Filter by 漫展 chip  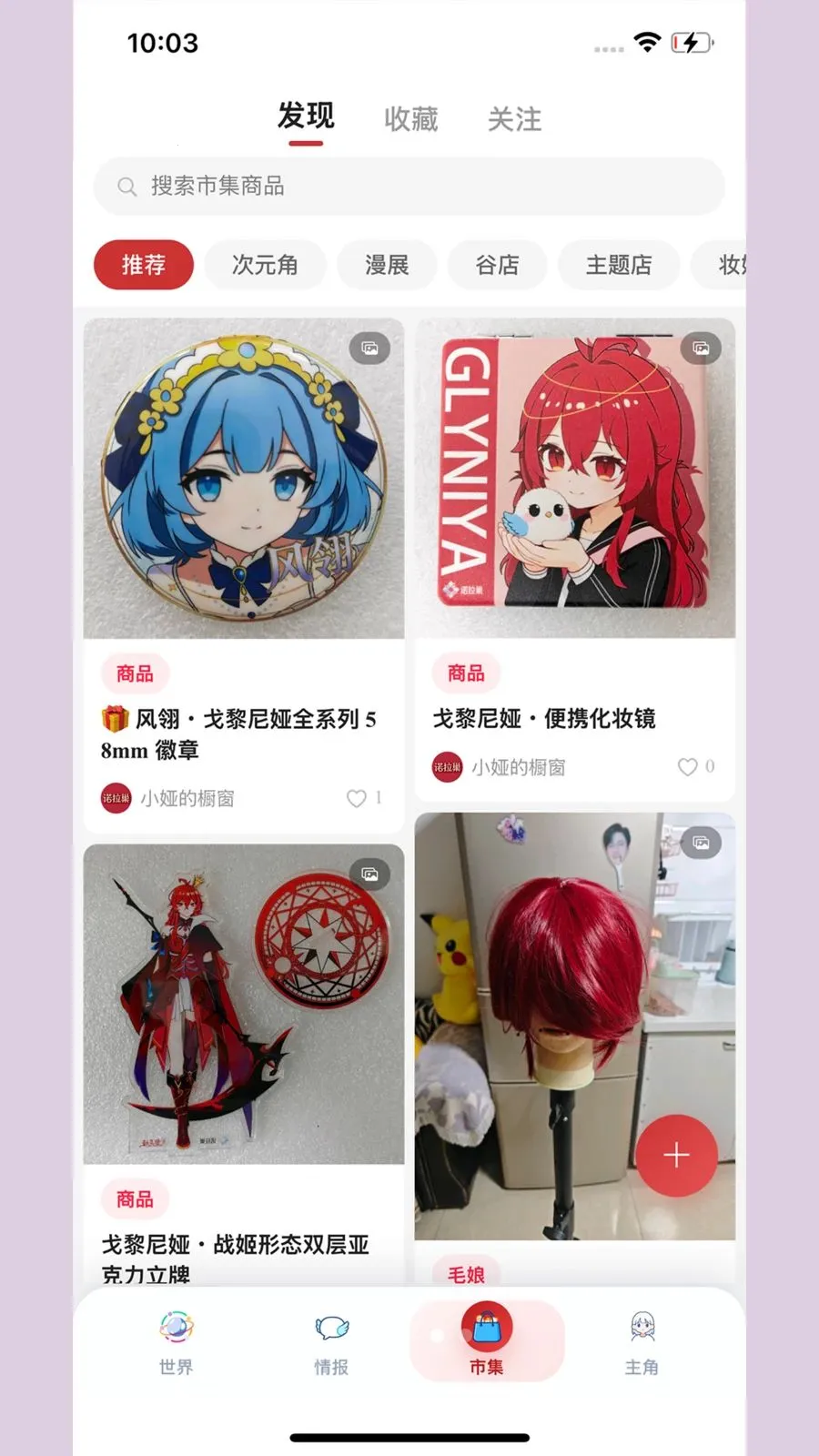387,265
